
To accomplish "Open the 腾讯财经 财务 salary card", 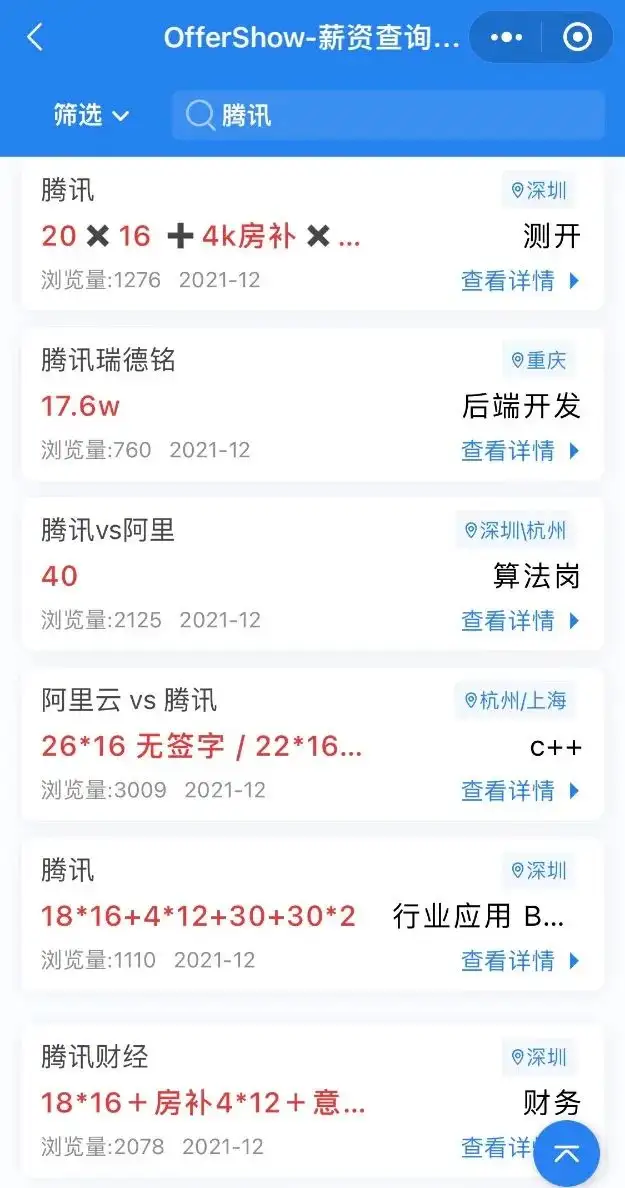I will pyautogui.click(x=280, y=1100).
